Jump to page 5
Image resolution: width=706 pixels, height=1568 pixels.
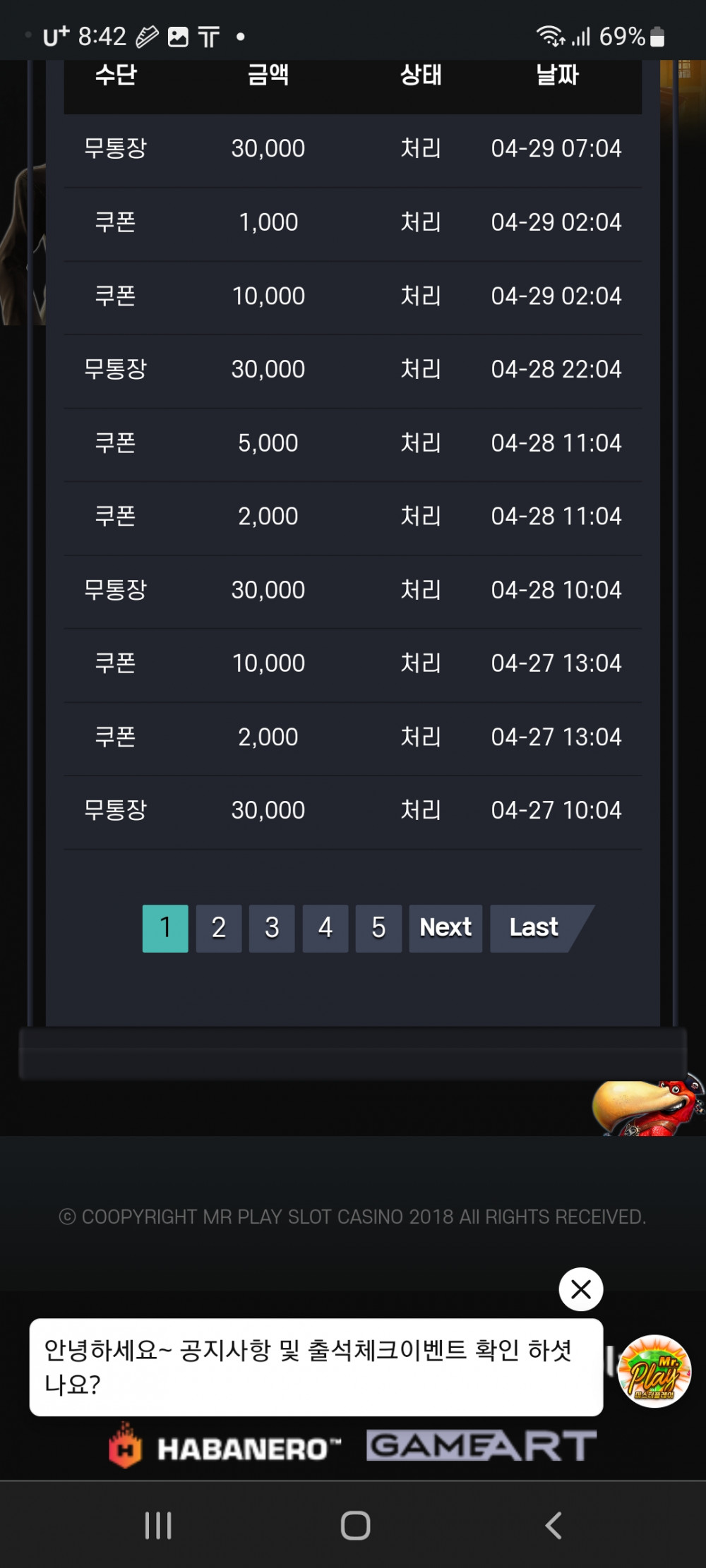pos(378,928)
